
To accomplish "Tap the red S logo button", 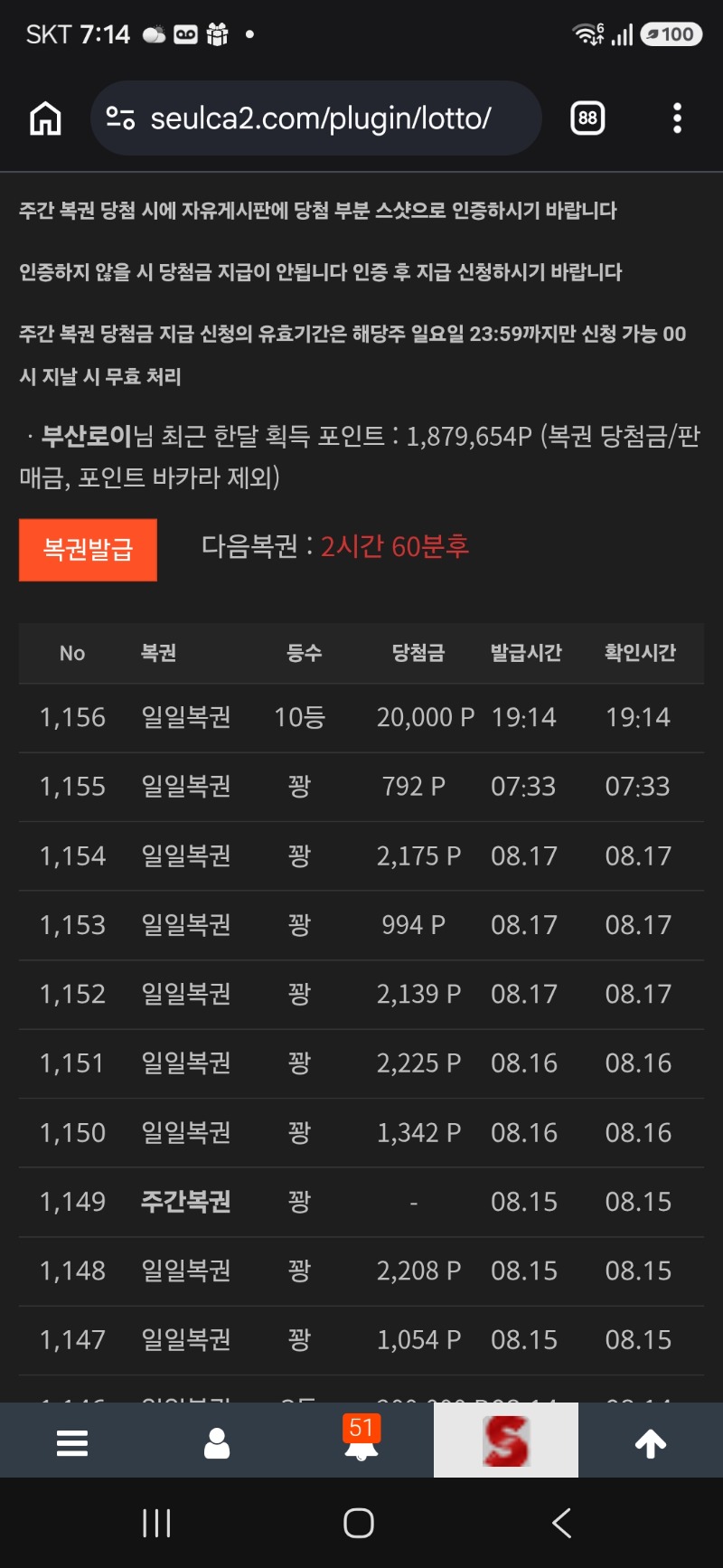I will 506,1440.
